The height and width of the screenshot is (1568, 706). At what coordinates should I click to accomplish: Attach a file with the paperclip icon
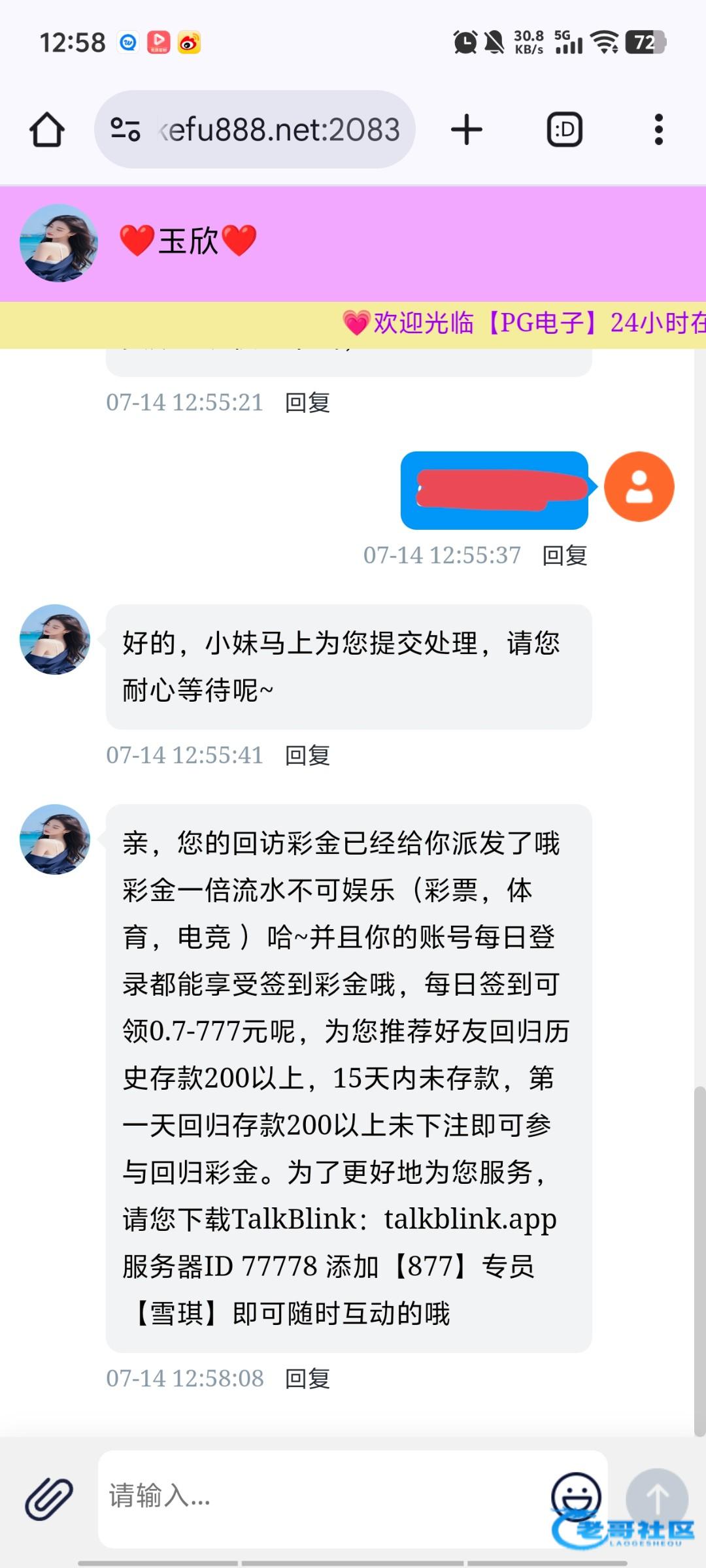pos(49,1498)
